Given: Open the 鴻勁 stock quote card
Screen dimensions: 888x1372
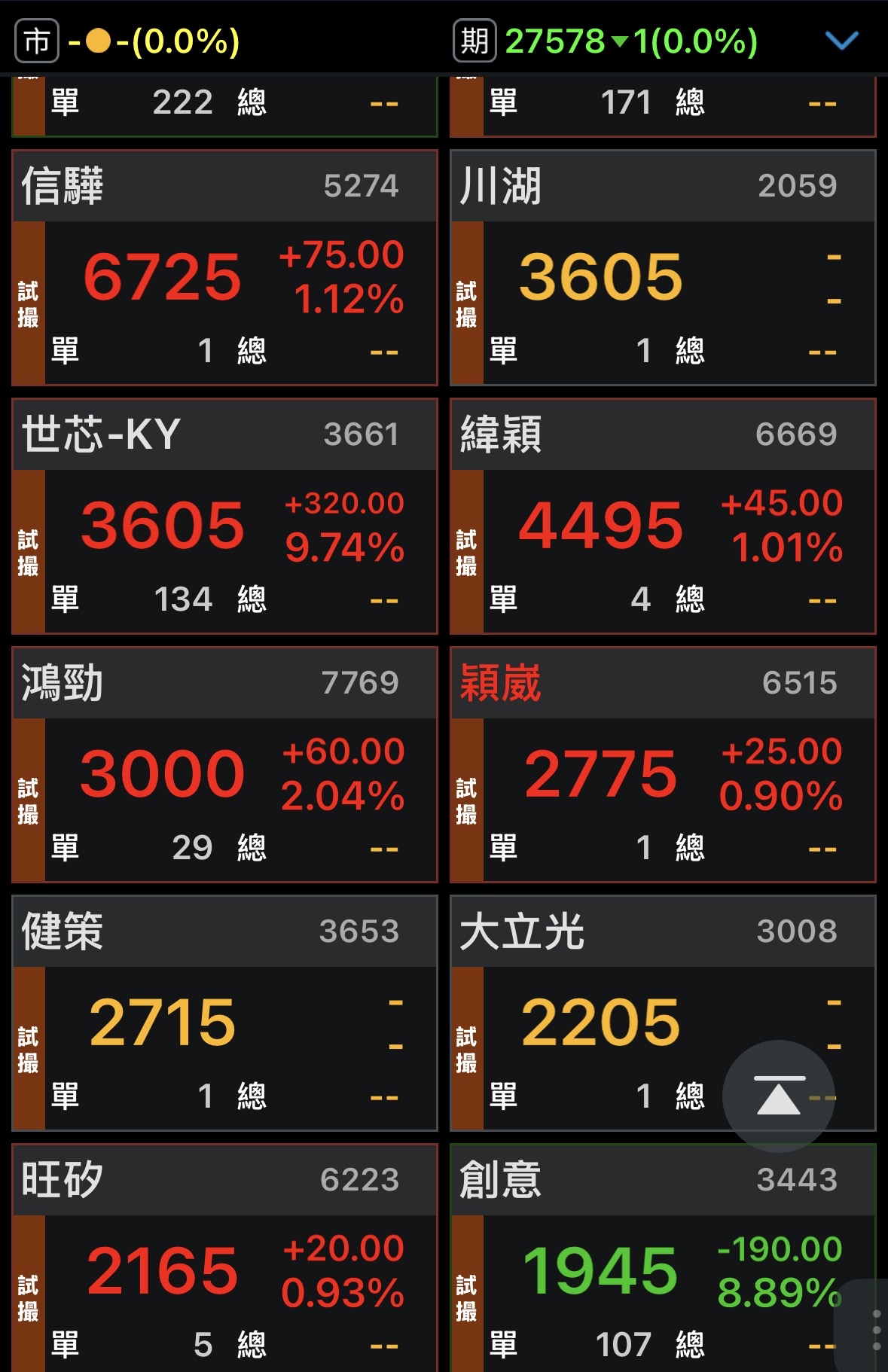Looking at the screenshot, I should coord(224,768).
